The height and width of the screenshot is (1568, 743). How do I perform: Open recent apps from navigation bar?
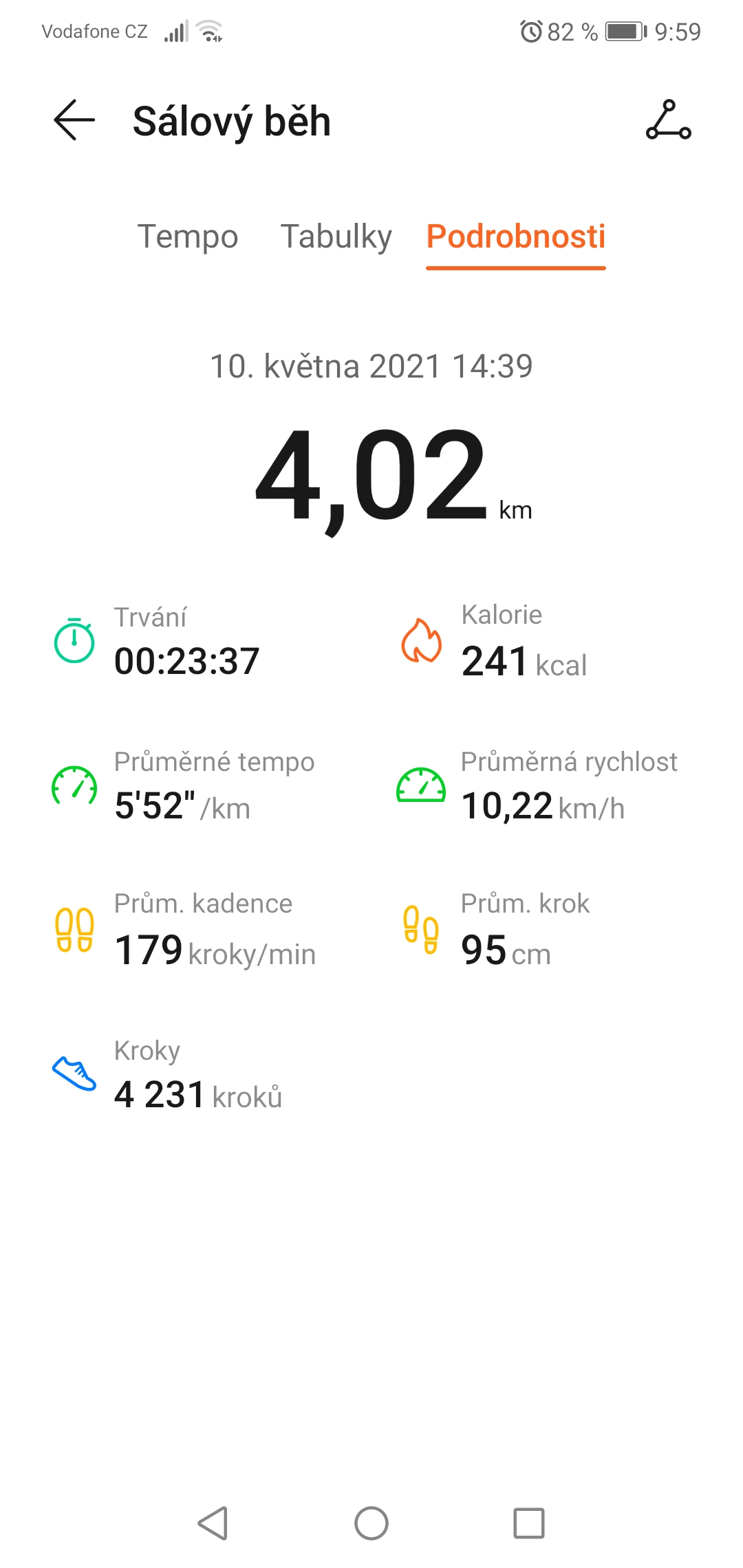click(x=529, y=1523)
